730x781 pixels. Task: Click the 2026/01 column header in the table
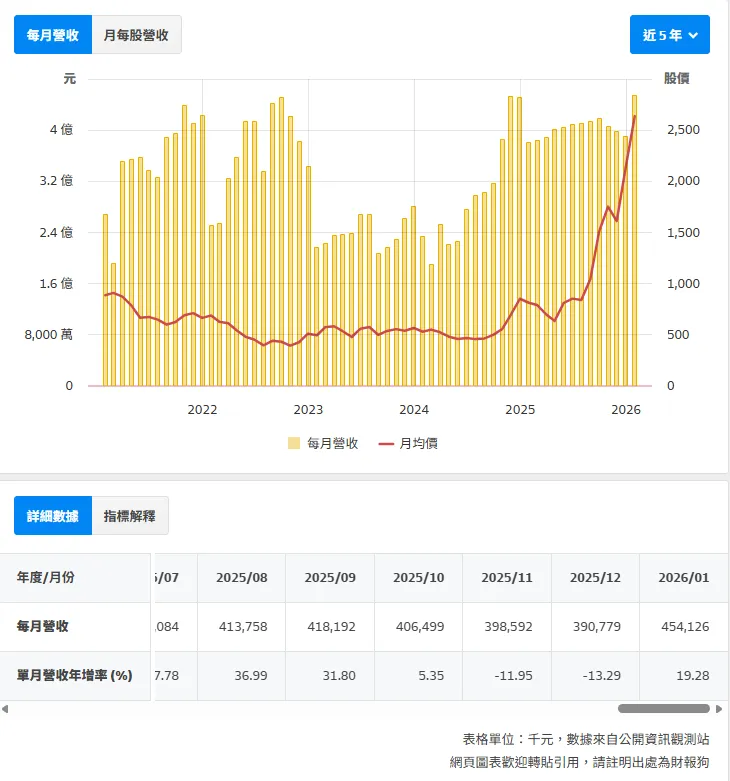click(x=683, y=578)
